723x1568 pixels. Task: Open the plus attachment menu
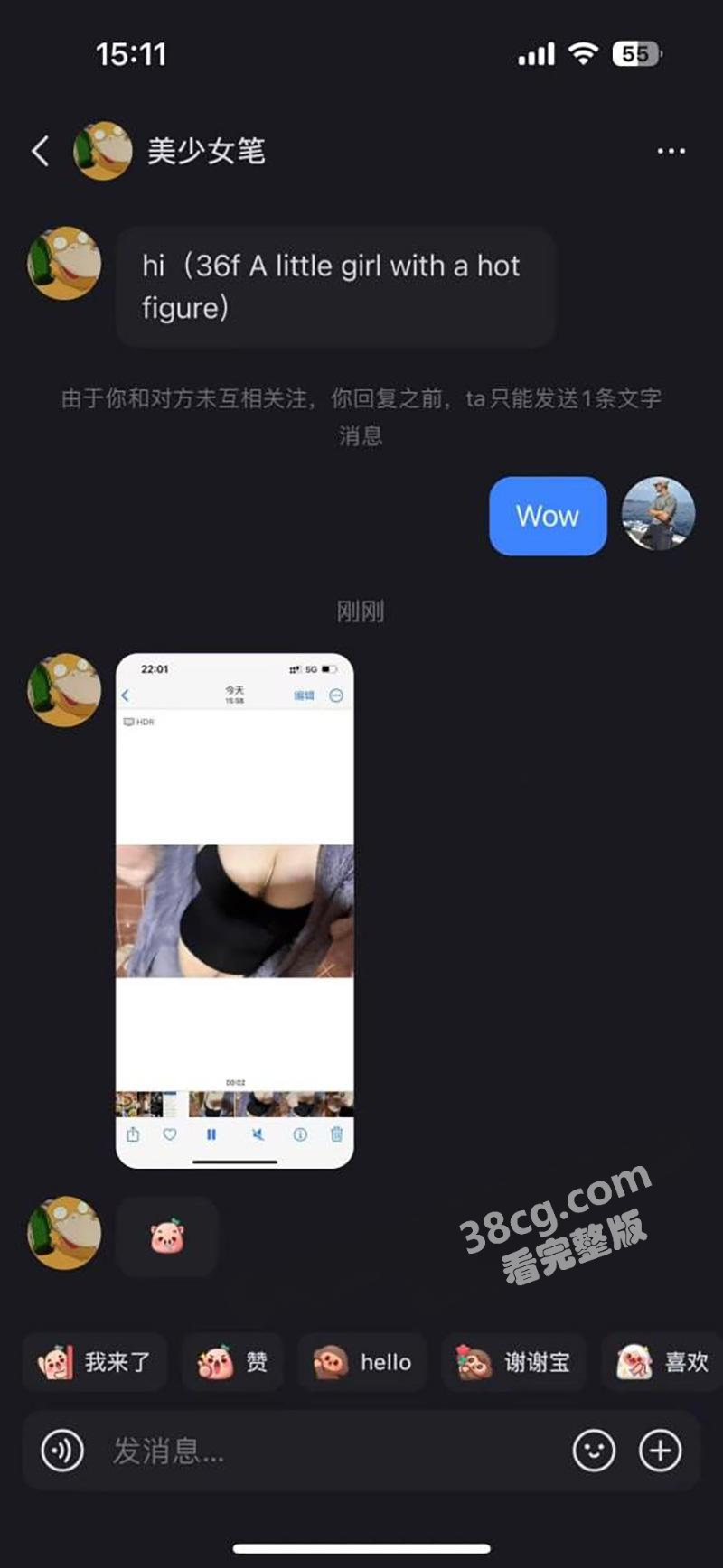coord(661,1451)
